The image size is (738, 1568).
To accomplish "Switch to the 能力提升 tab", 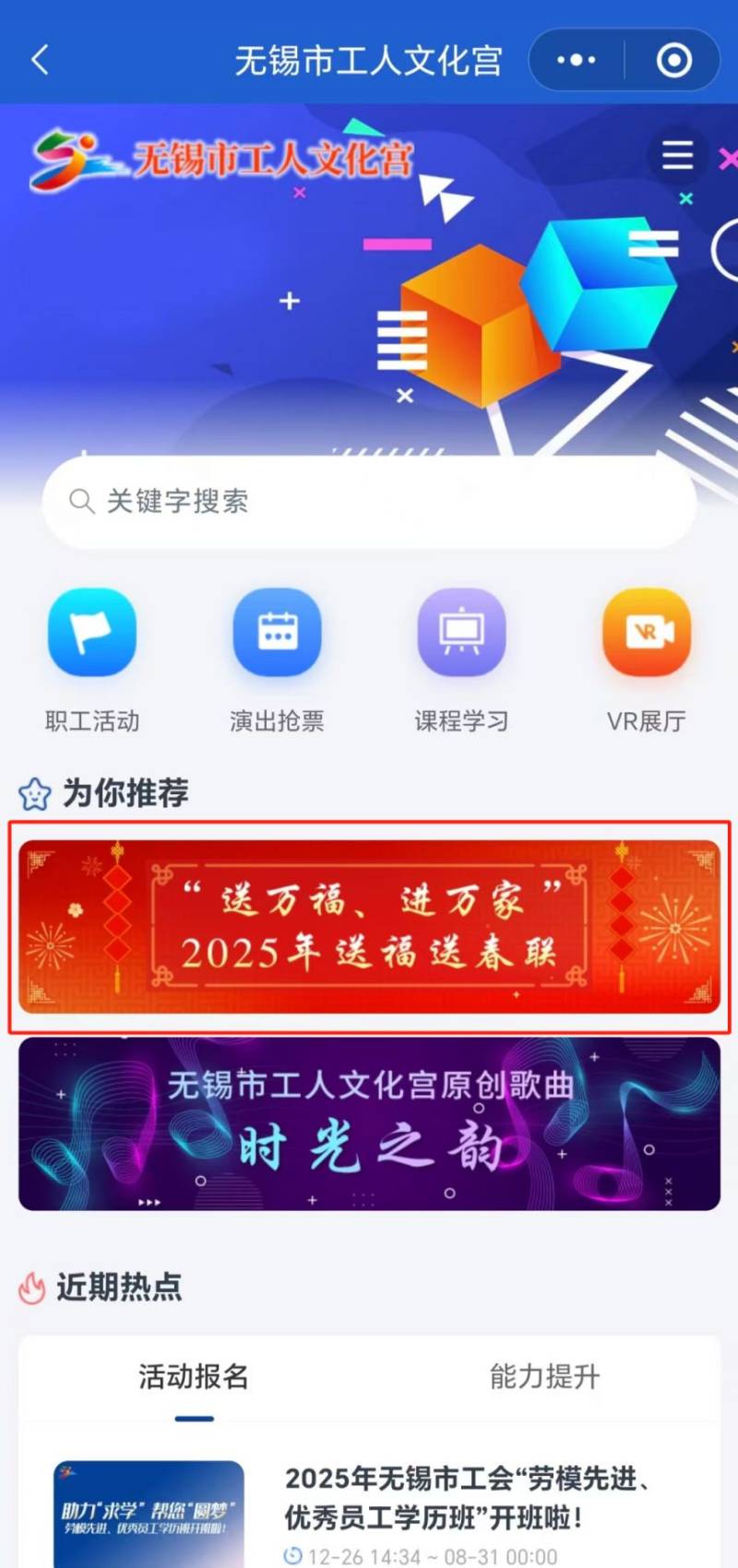I will pos(544,1377).
